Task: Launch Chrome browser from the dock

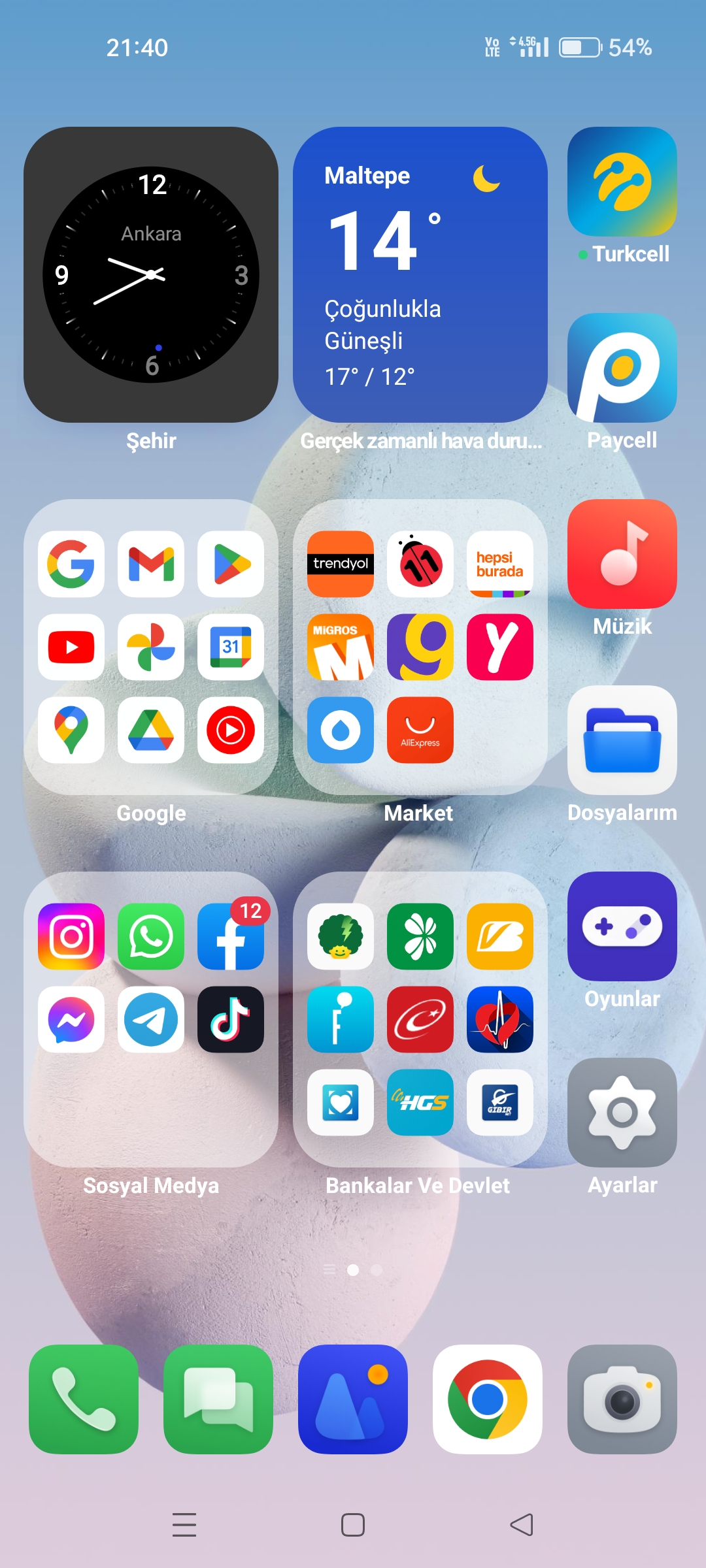Action: [x=488, y=1399]
